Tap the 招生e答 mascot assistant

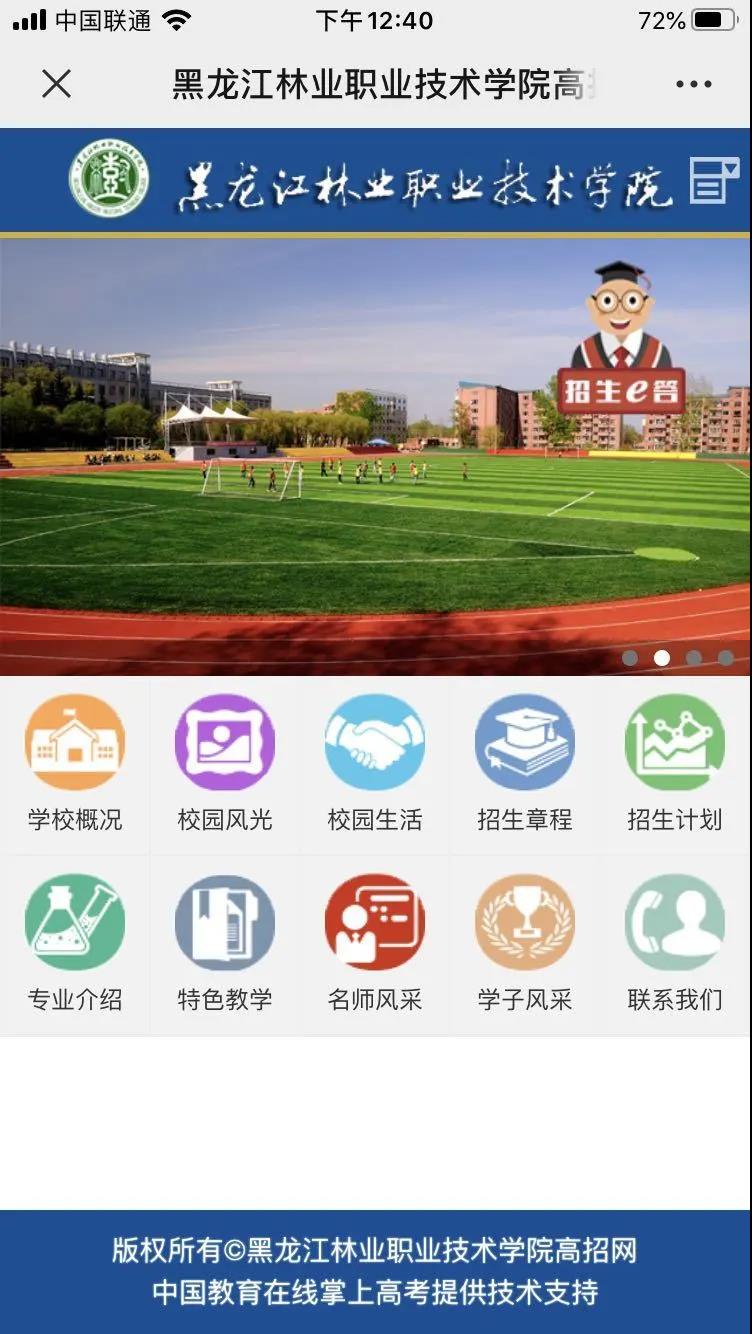621,338
